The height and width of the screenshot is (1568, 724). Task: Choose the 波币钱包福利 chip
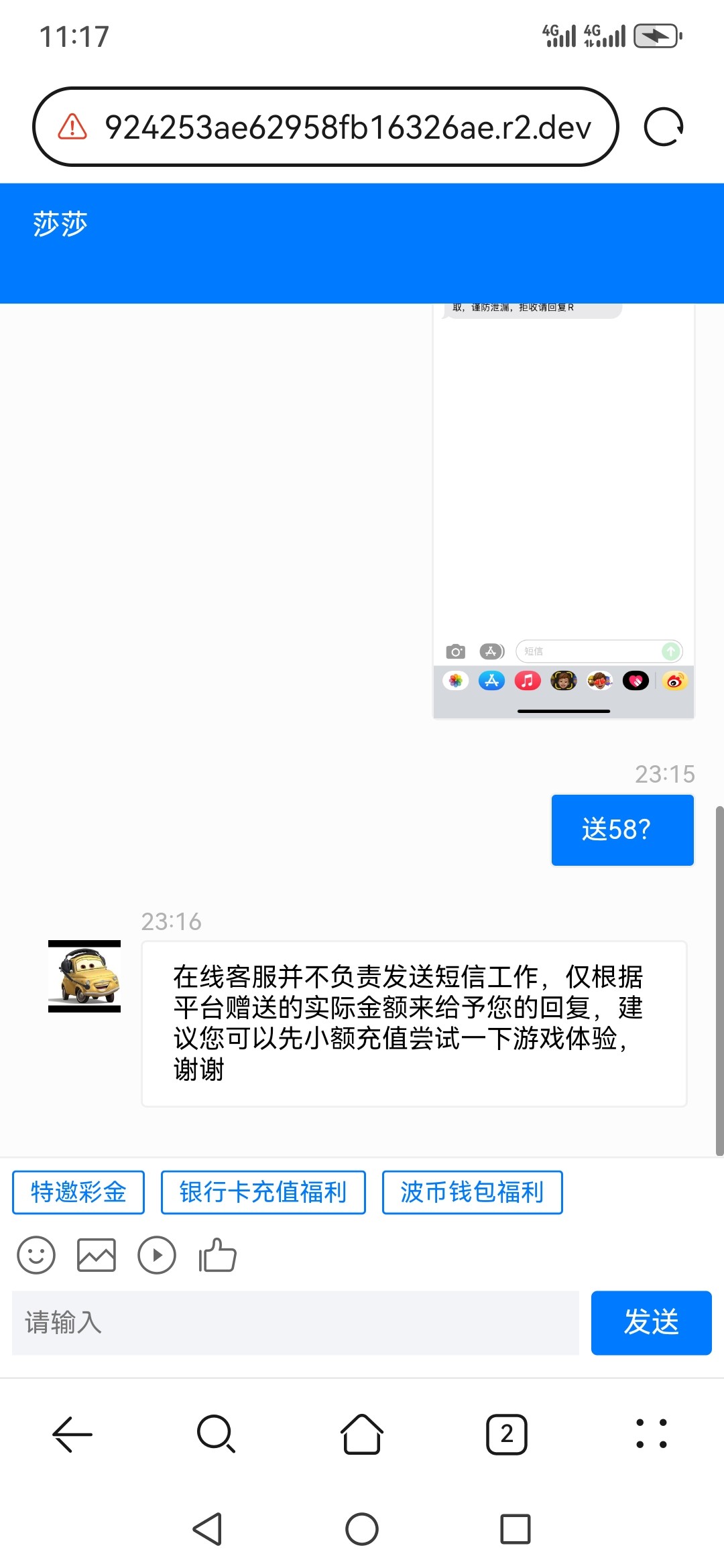(472, 1192)
